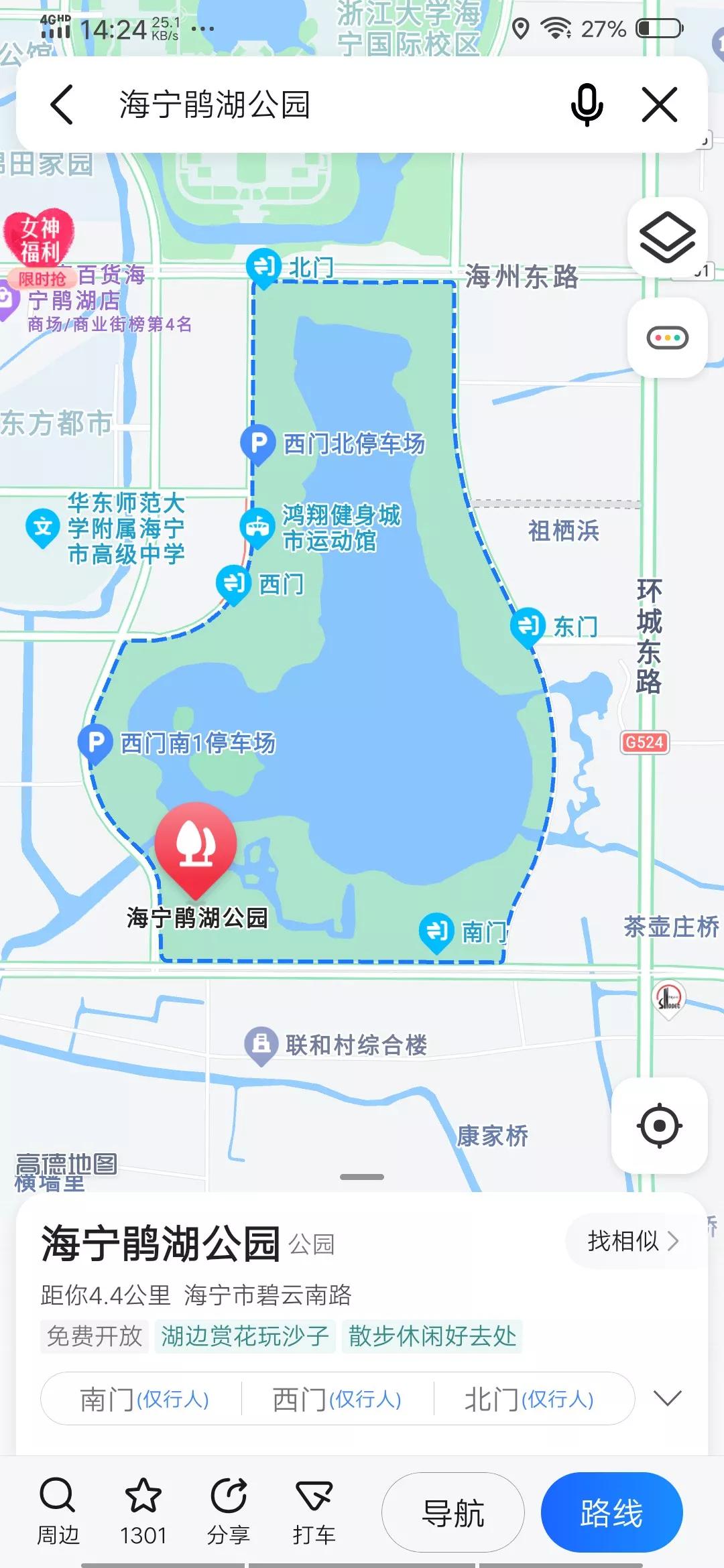
Task: Toggle the 免费开放 tag
Action: click(x=93, y=1336)
